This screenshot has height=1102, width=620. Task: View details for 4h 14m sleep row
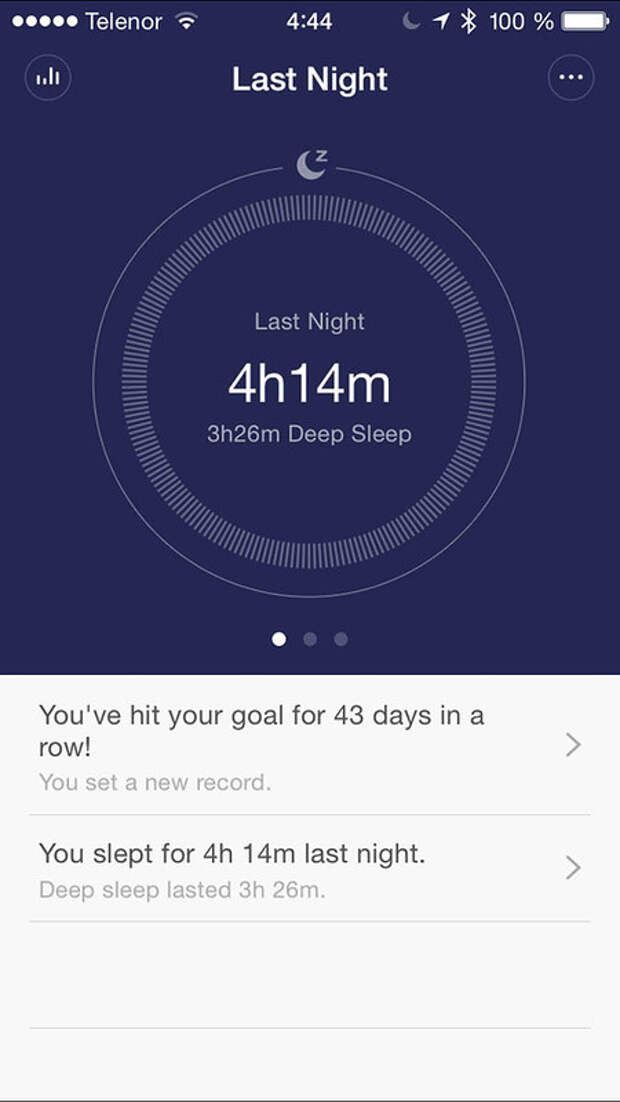[x=310, y=869]
